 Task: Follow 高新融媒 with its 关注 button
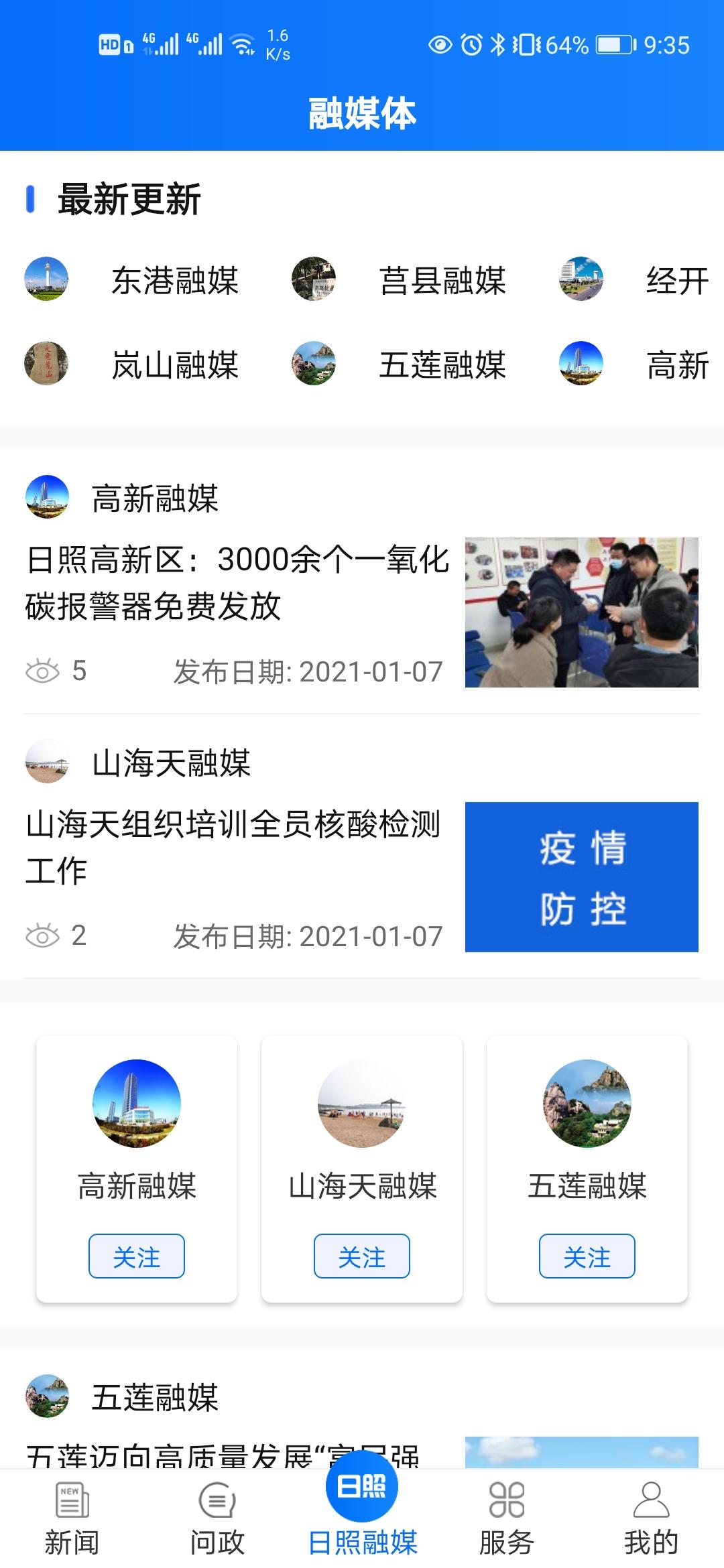(137, 1256)
